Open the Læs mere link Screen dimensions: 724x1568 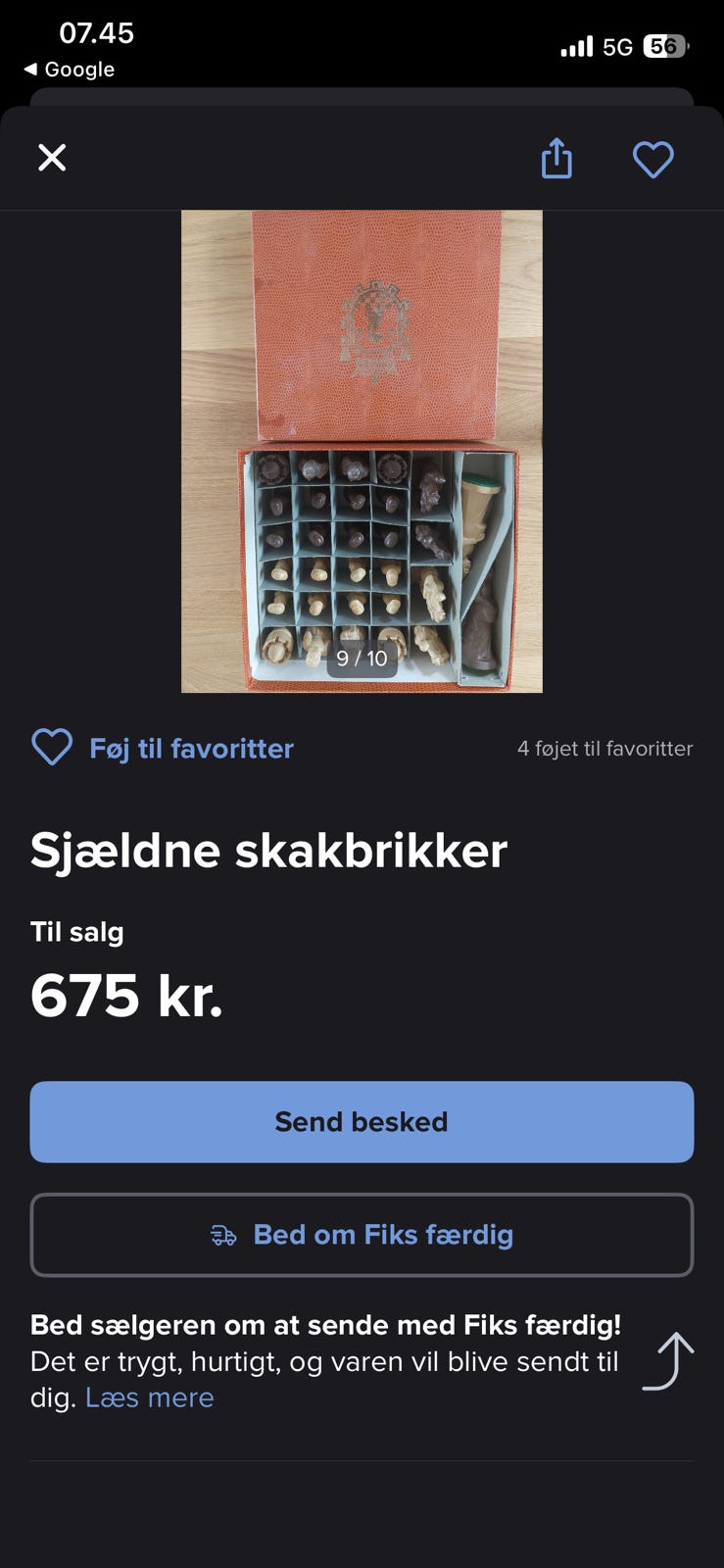150,1397
